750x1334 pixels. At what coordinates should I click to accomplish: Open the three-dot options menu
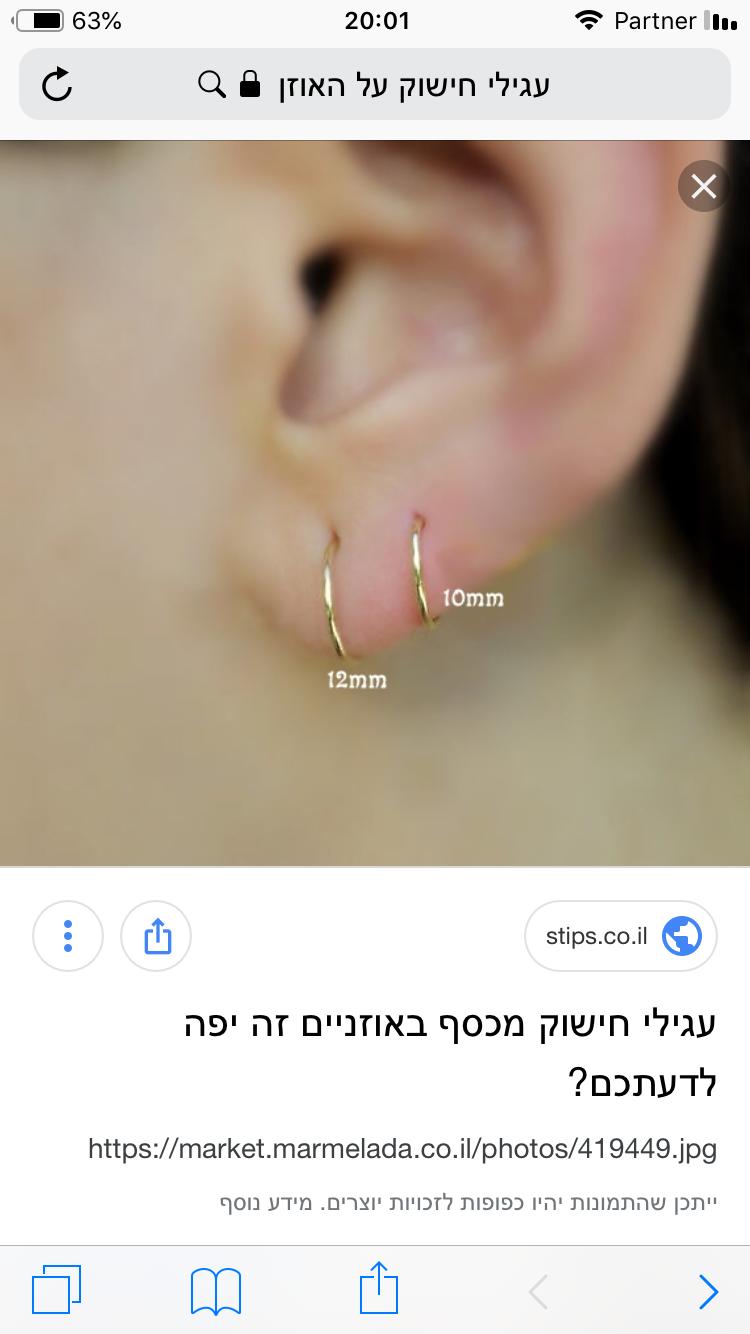click(68, 936)
